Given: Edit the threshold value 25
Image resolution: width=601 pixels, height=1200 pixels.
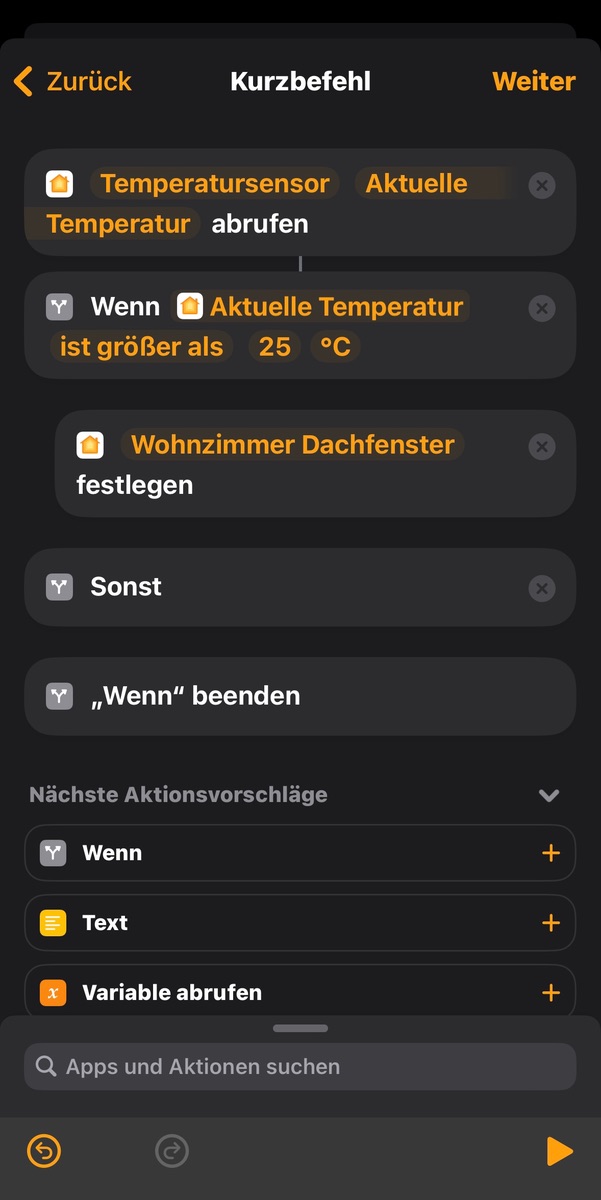Looking at the screenshot, I should click(x=274, y=347).
